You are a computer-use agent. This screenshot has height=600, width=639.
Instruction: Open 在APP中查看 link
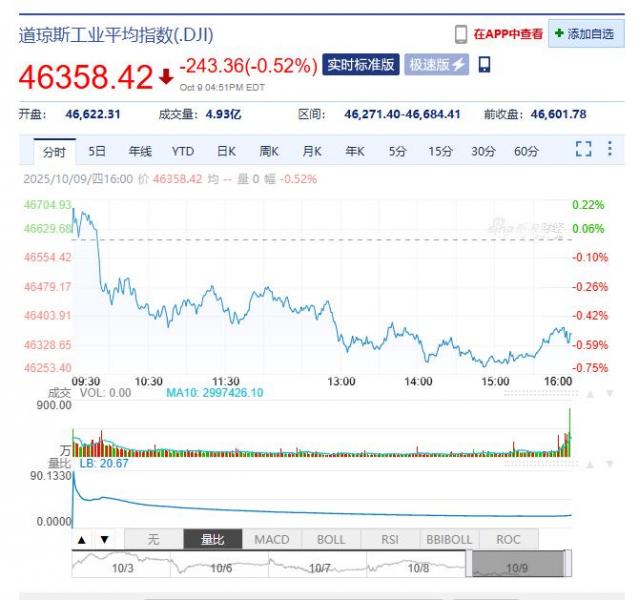(508, 34)
